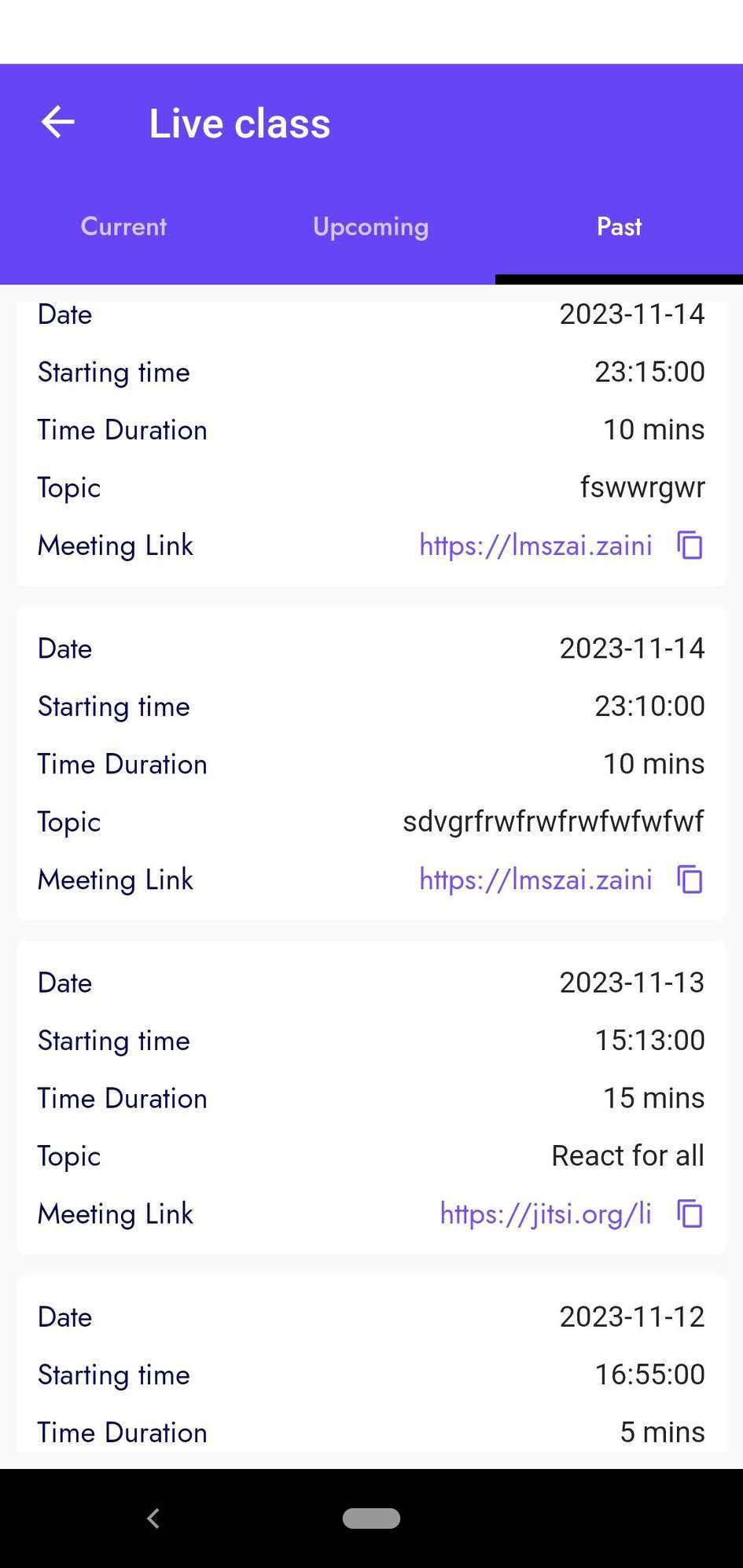
Task: Copy the meeting link for topic sdvgrfrwfrwfrwfwfwfwf
Action: [x=689, y=880]
